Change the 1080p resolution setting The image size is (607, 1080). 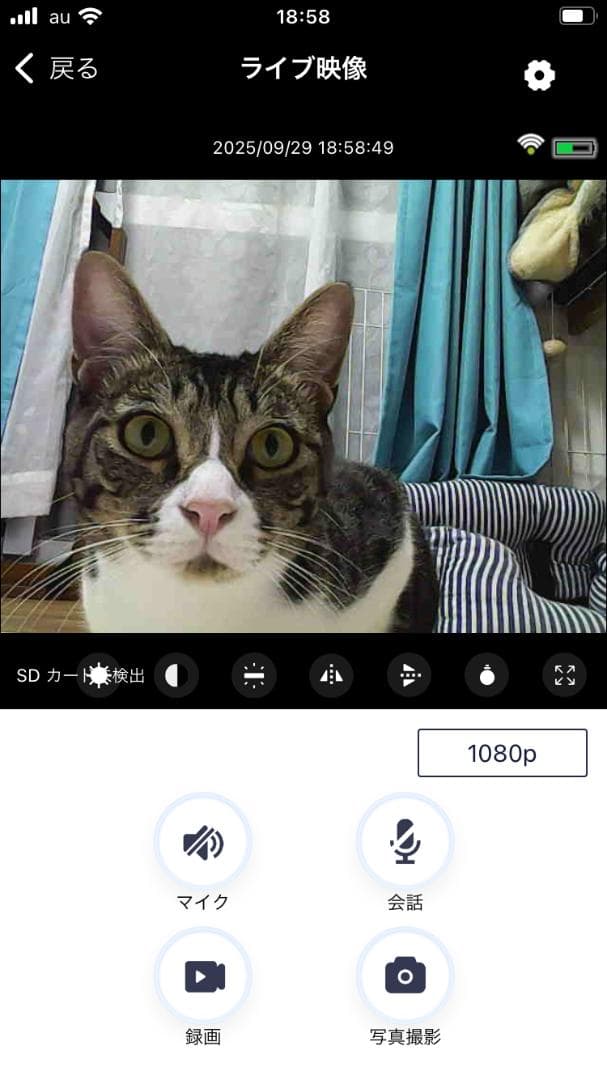[x=502, y=753]
